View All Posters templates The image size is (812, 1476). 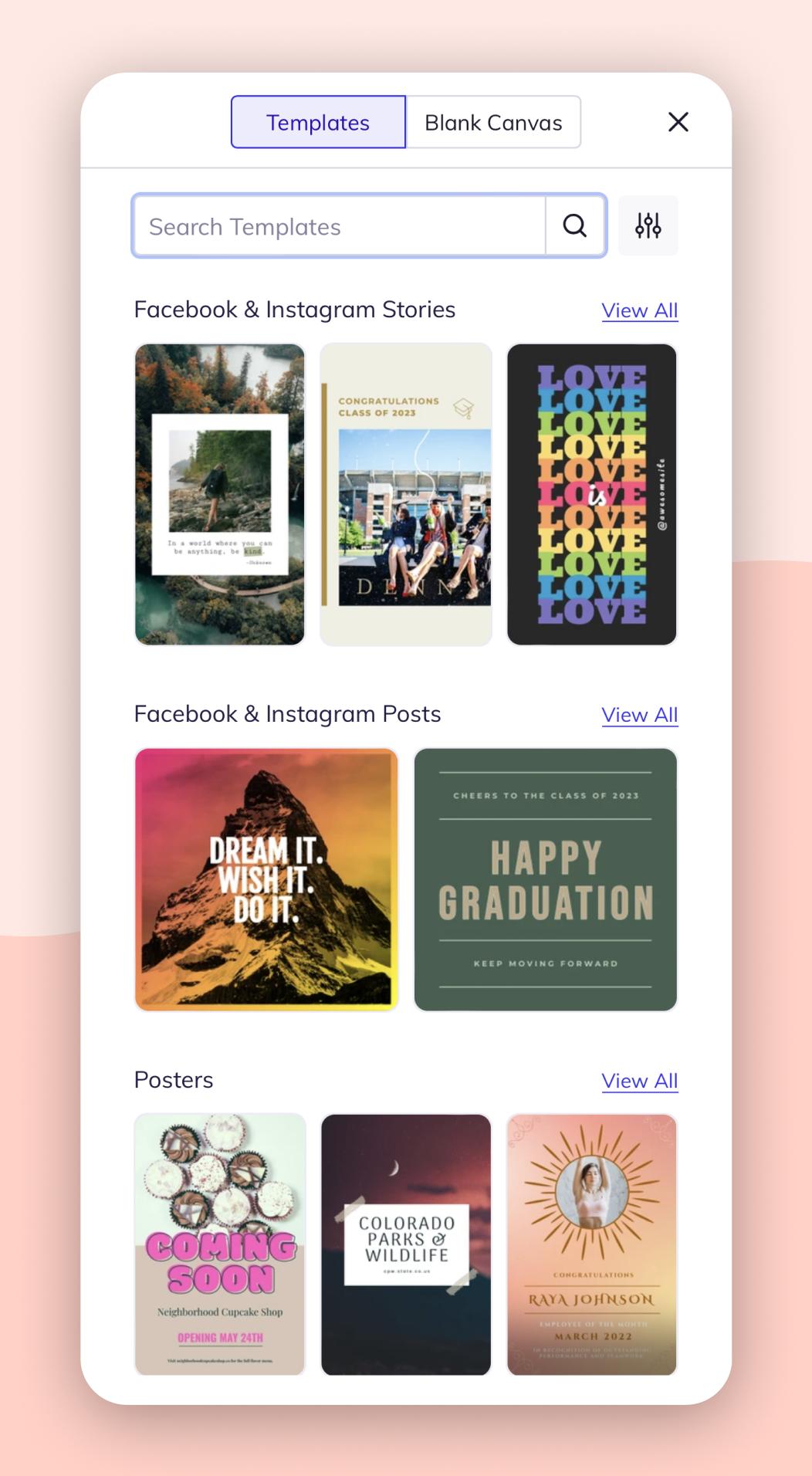click(x=639, y=1081)
